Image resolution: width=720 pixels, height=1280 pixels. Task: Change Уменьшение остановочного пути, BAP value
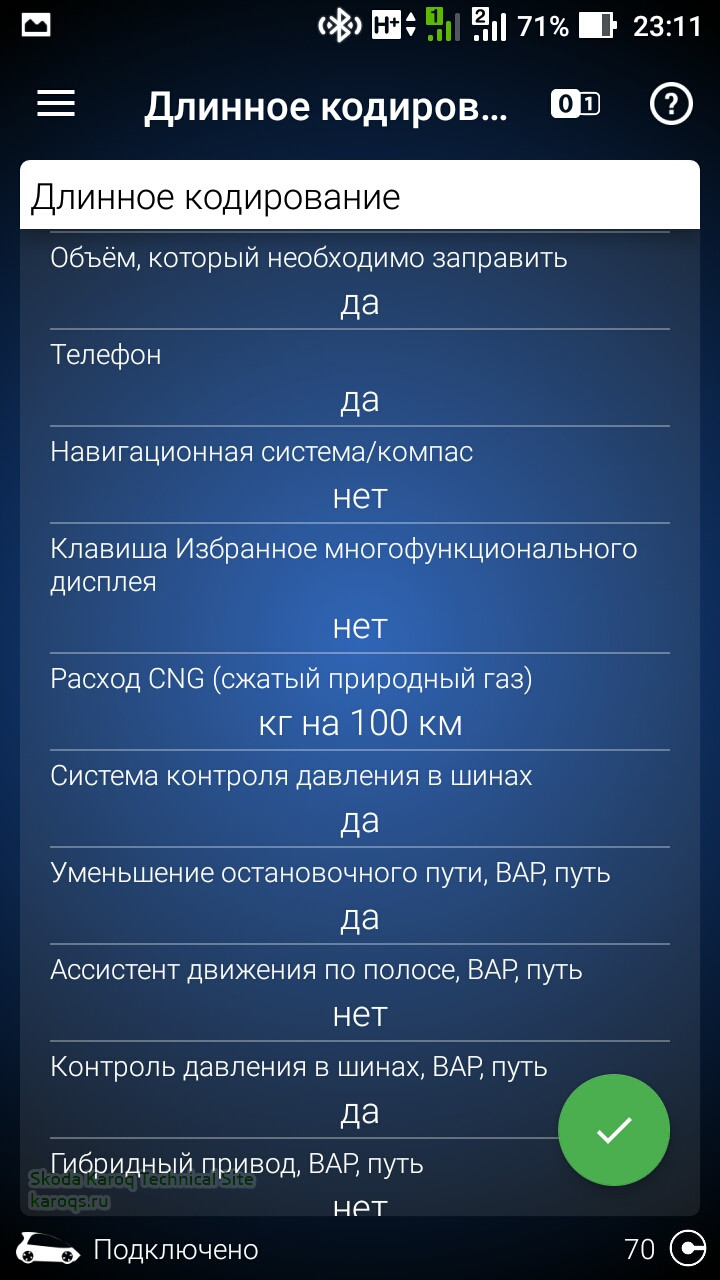click(x=359, y=917)
